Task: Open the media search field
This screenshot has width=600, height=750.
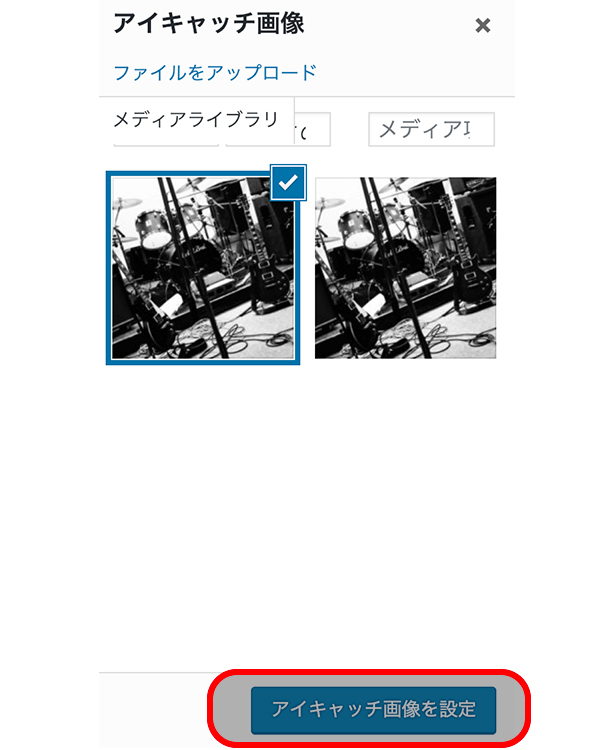Action: [431, 129]
